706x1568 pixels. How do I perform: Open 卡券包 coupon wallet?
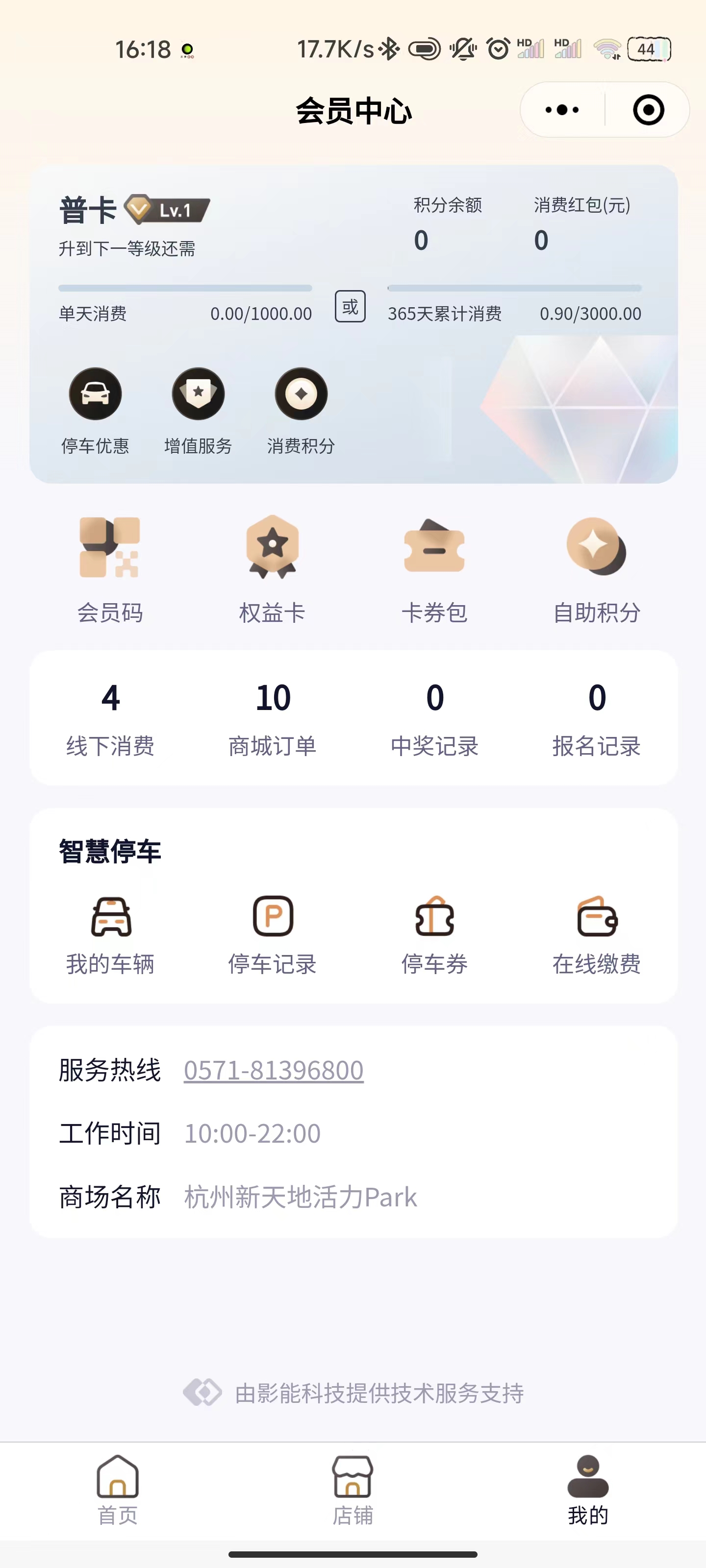[x=434, y=570]
